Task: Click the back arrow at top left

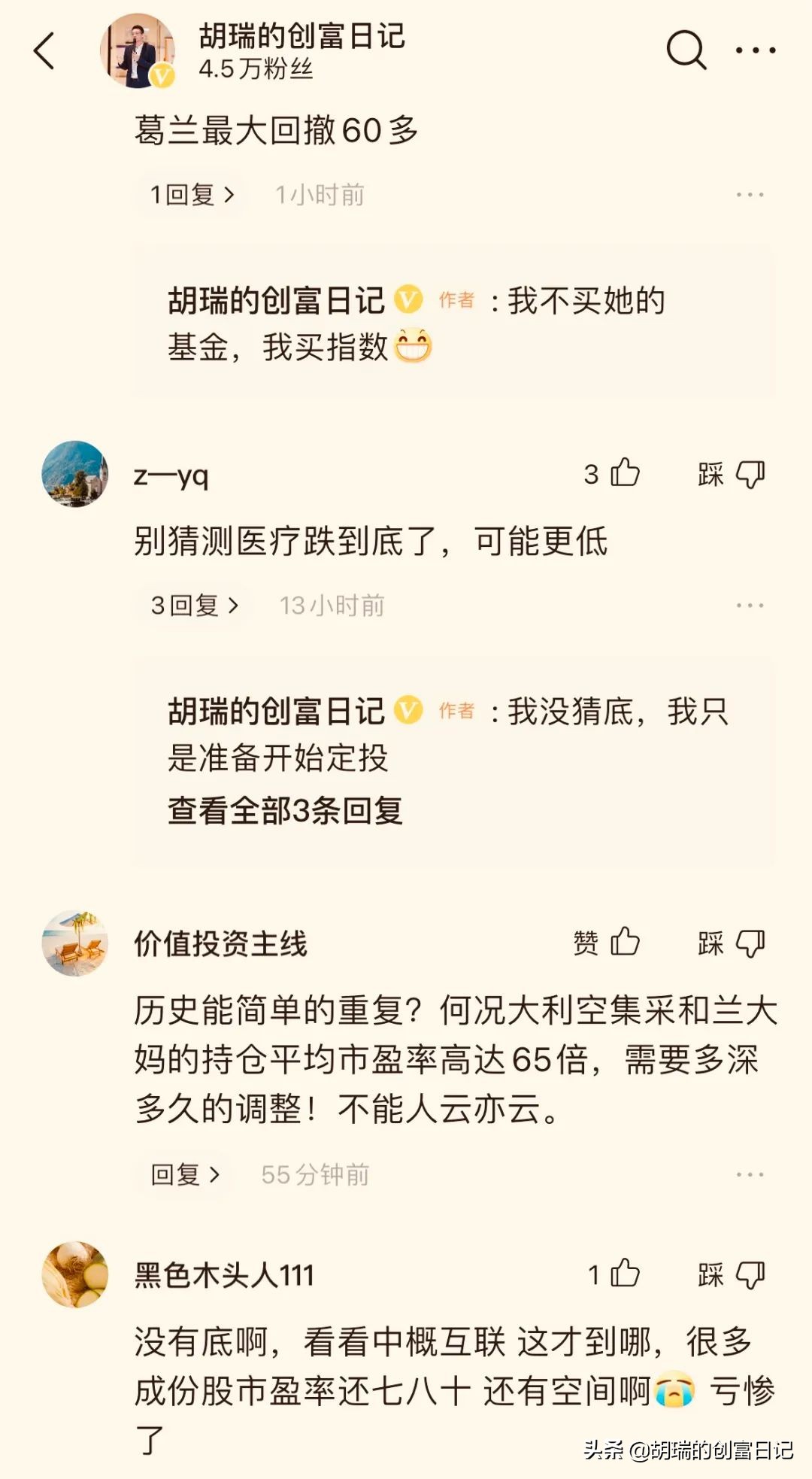Action: click(x=45, y=51)
